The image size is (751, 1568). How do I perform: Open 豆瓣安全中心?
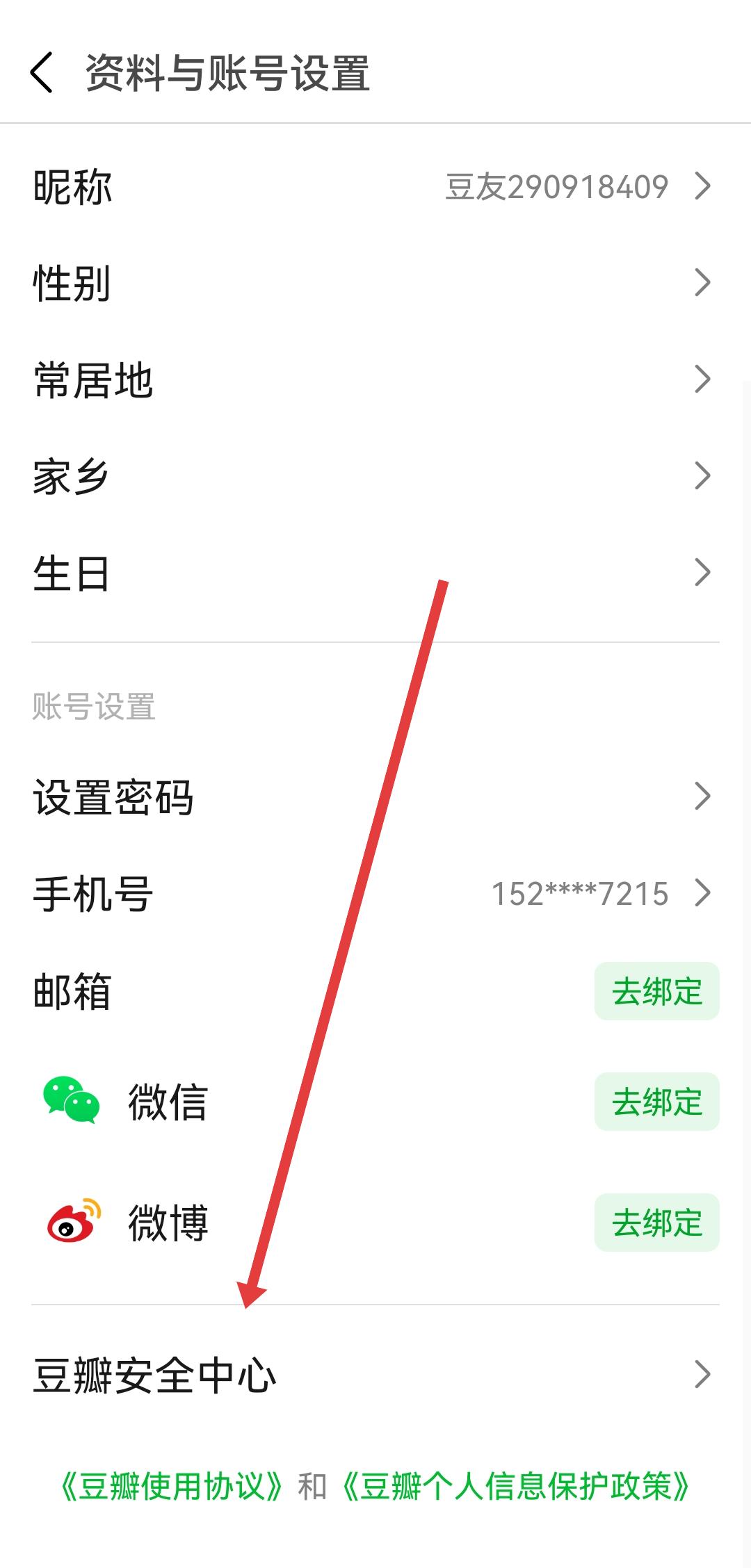pyautogui.click(x=375, y=1375)
